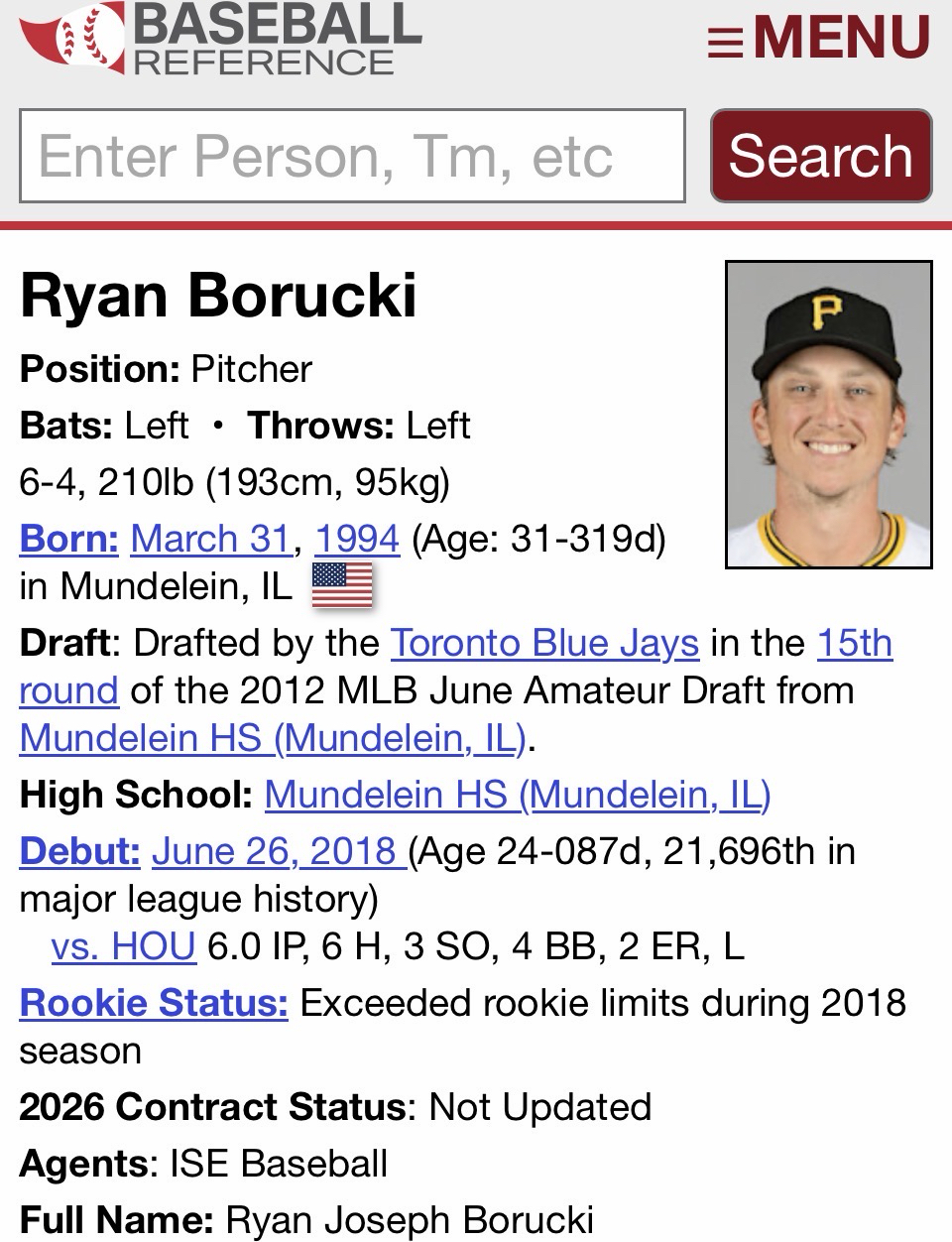Open Mundelein HS link in Draft line

pos(272,738)
